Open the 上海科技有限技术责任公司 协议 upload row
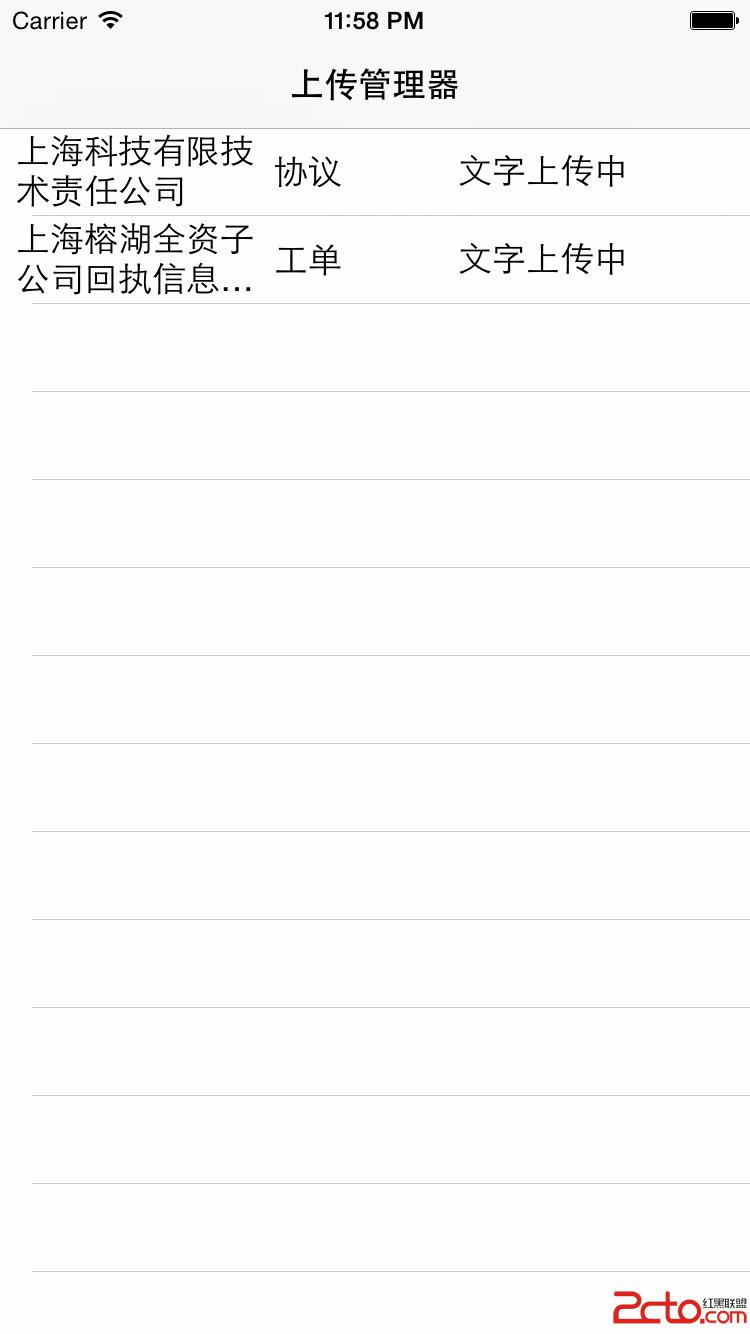750x1334 pixels. tap(375, 172)
